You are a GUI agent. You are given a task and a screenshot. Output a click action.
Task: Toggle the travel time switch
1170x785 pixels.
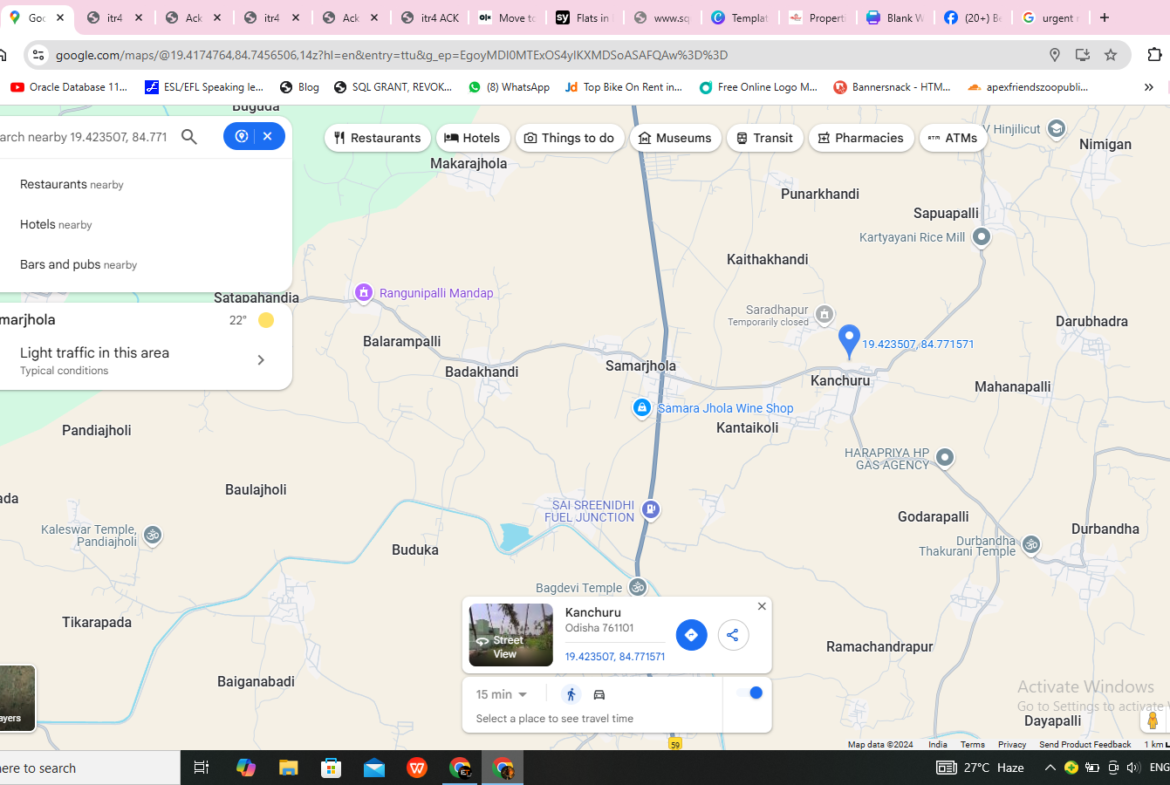click(x=750, y=693)
